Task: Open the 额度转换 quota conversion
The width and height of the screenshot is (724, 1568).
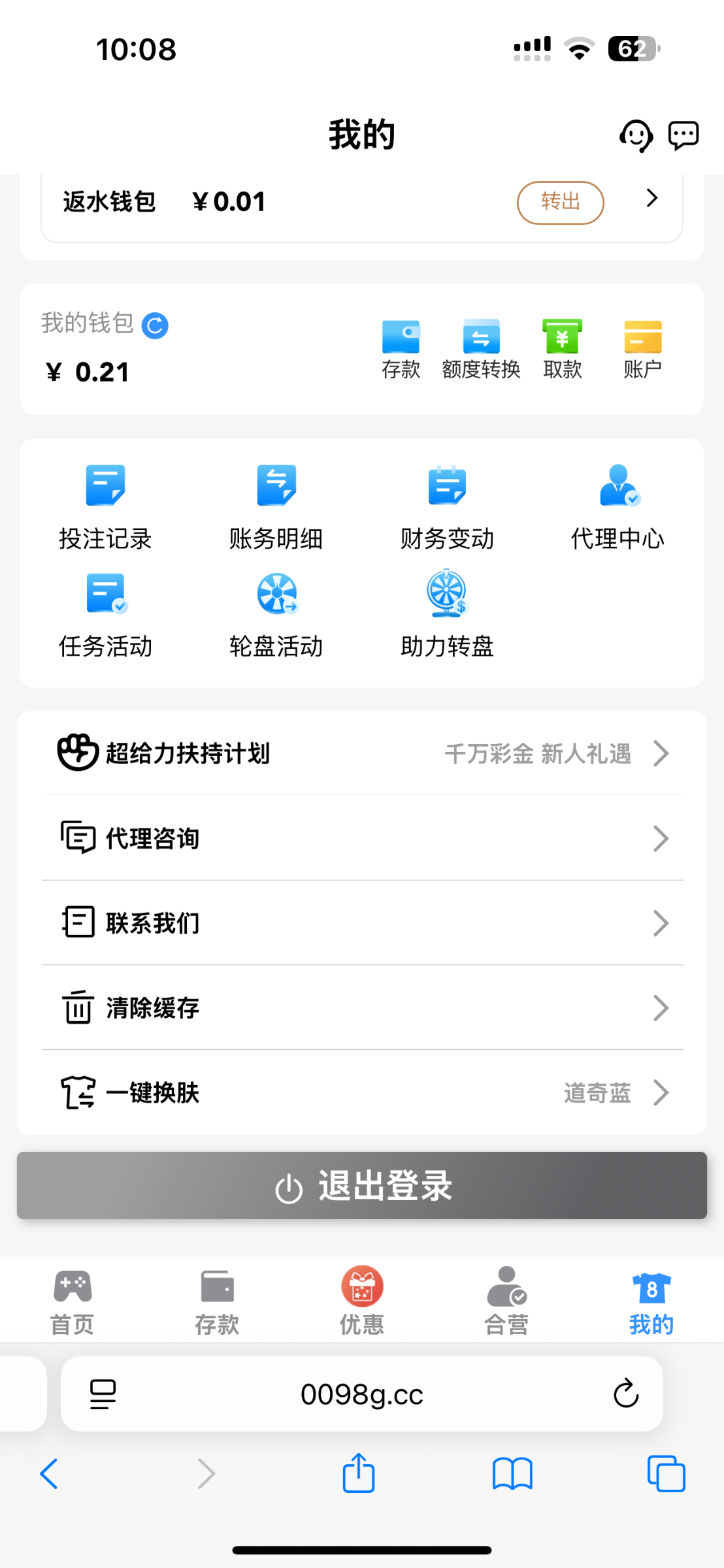Action: click(481, 350)
